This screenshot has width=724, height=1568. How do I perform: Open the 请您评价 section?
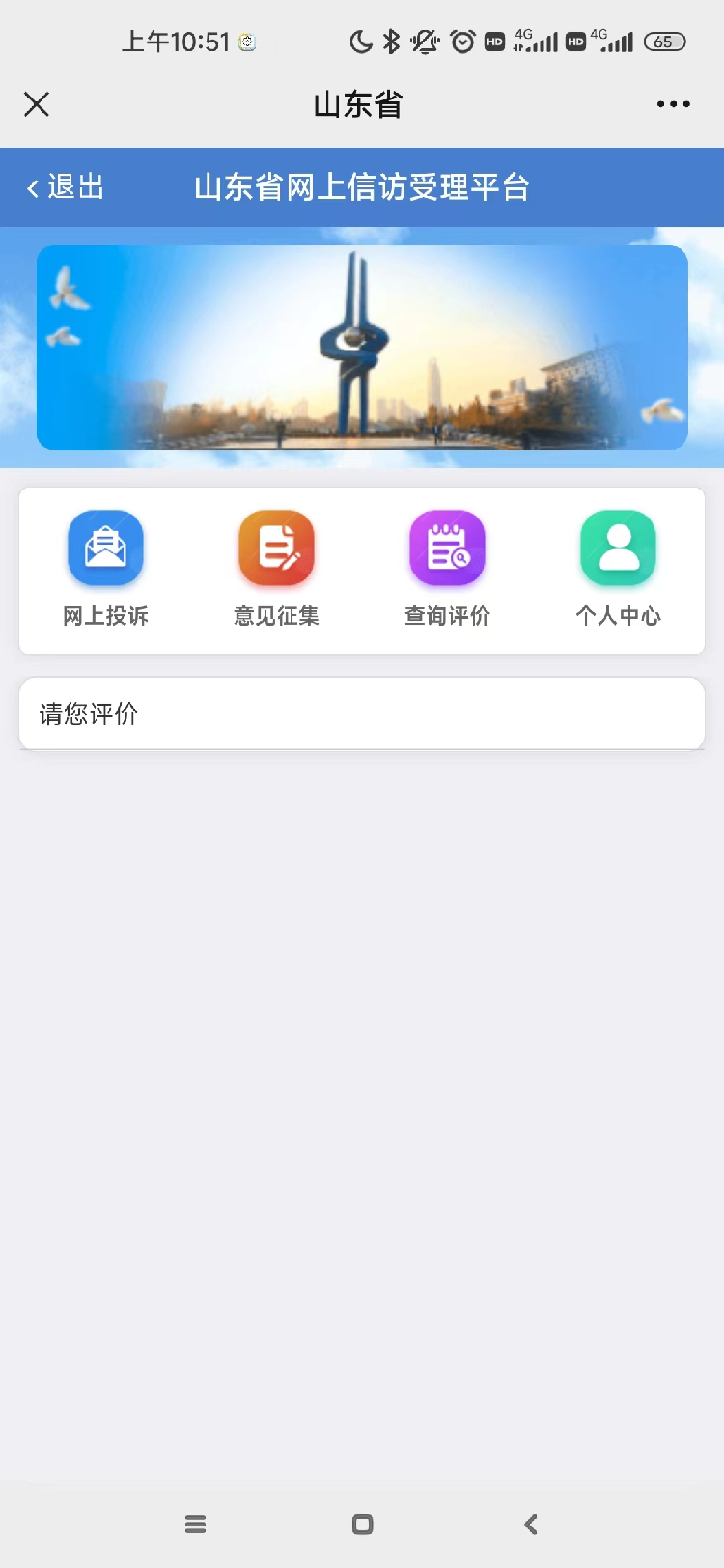pos(361,714)
